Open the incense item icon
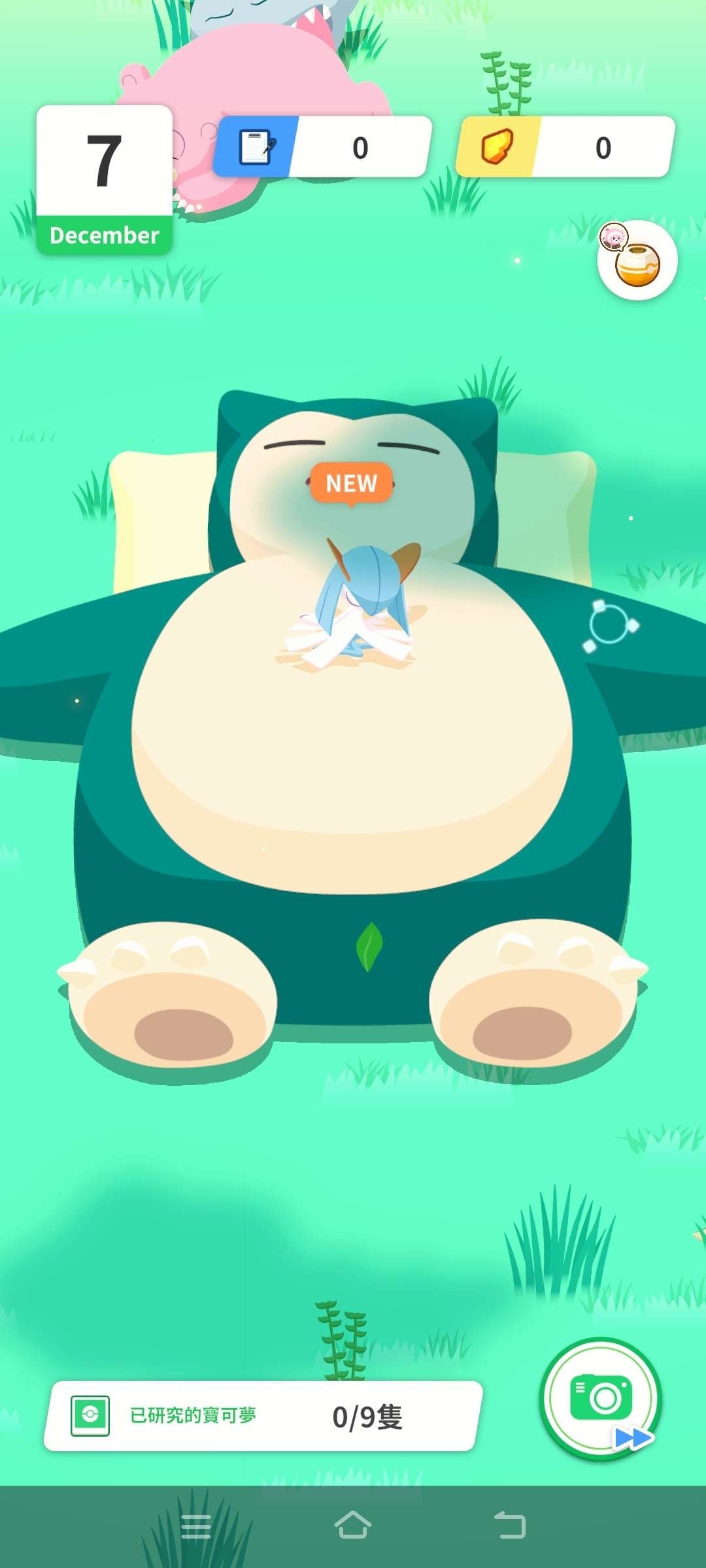Image resolution: width=706 pixels, height=1568 pixels. pyautogui.click(x=637, y=261)
